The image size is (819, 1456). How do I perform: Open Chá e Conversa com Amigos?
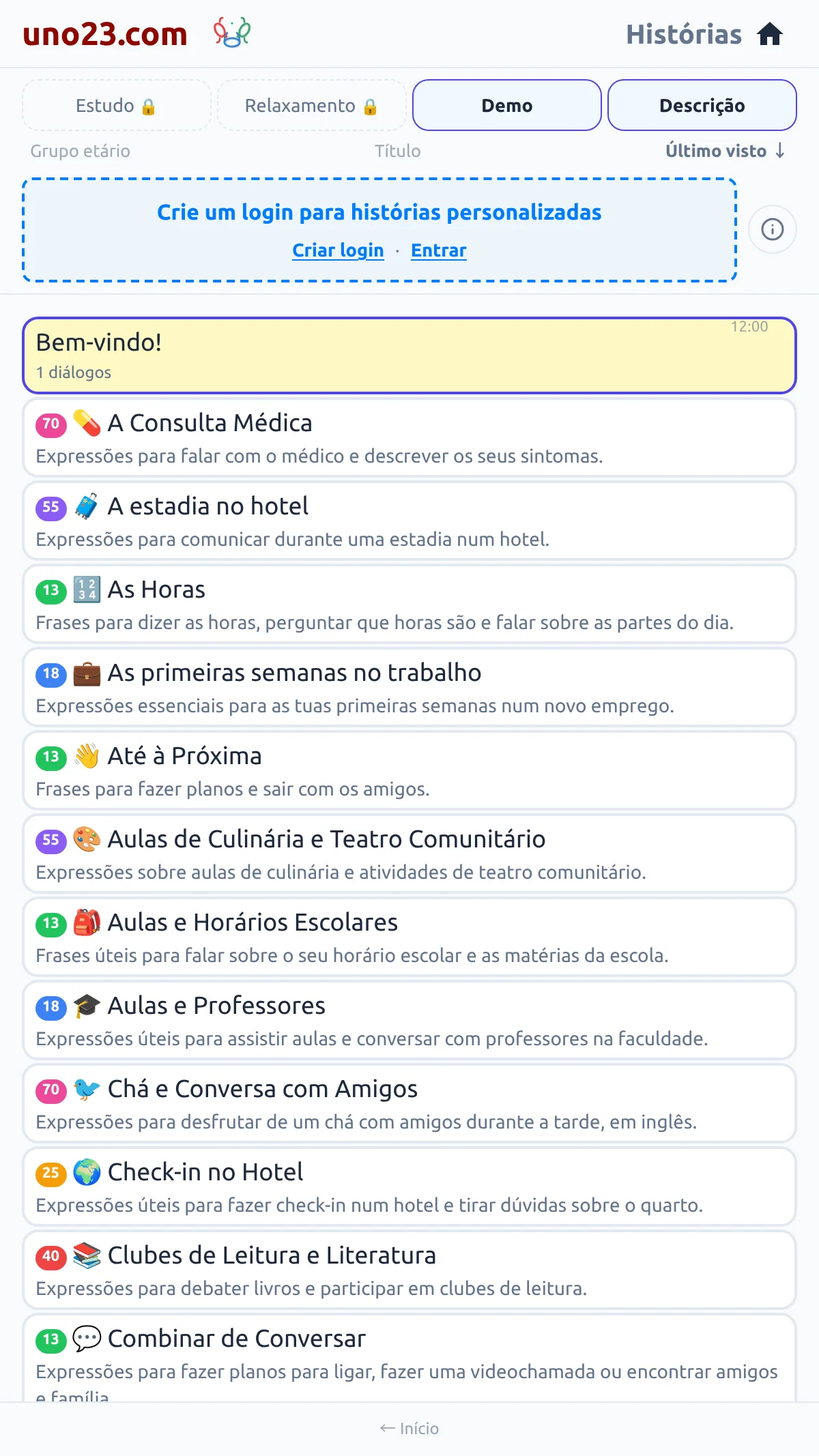(x=409, y=1103)
